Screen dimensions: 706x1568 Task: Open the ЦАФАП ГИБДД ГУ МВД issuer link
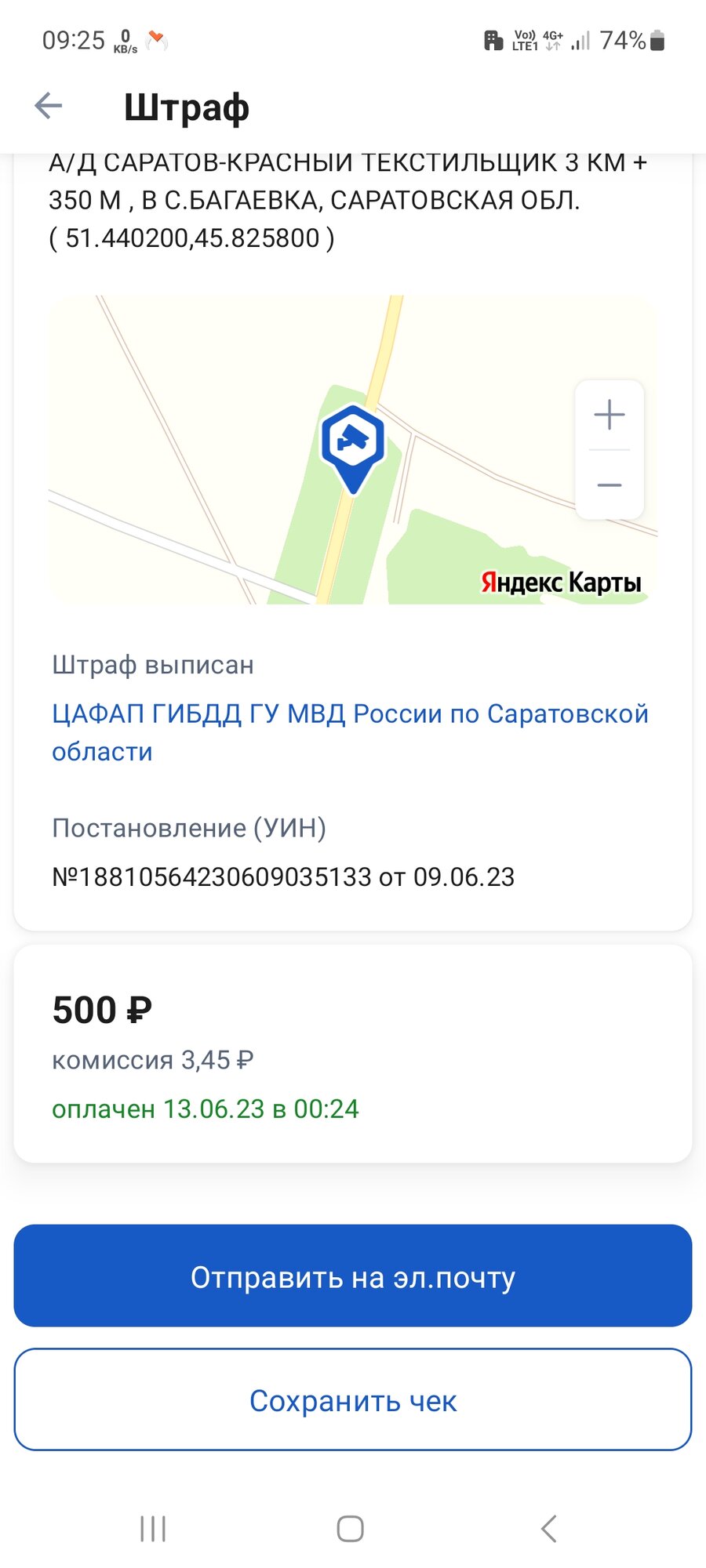350,732
